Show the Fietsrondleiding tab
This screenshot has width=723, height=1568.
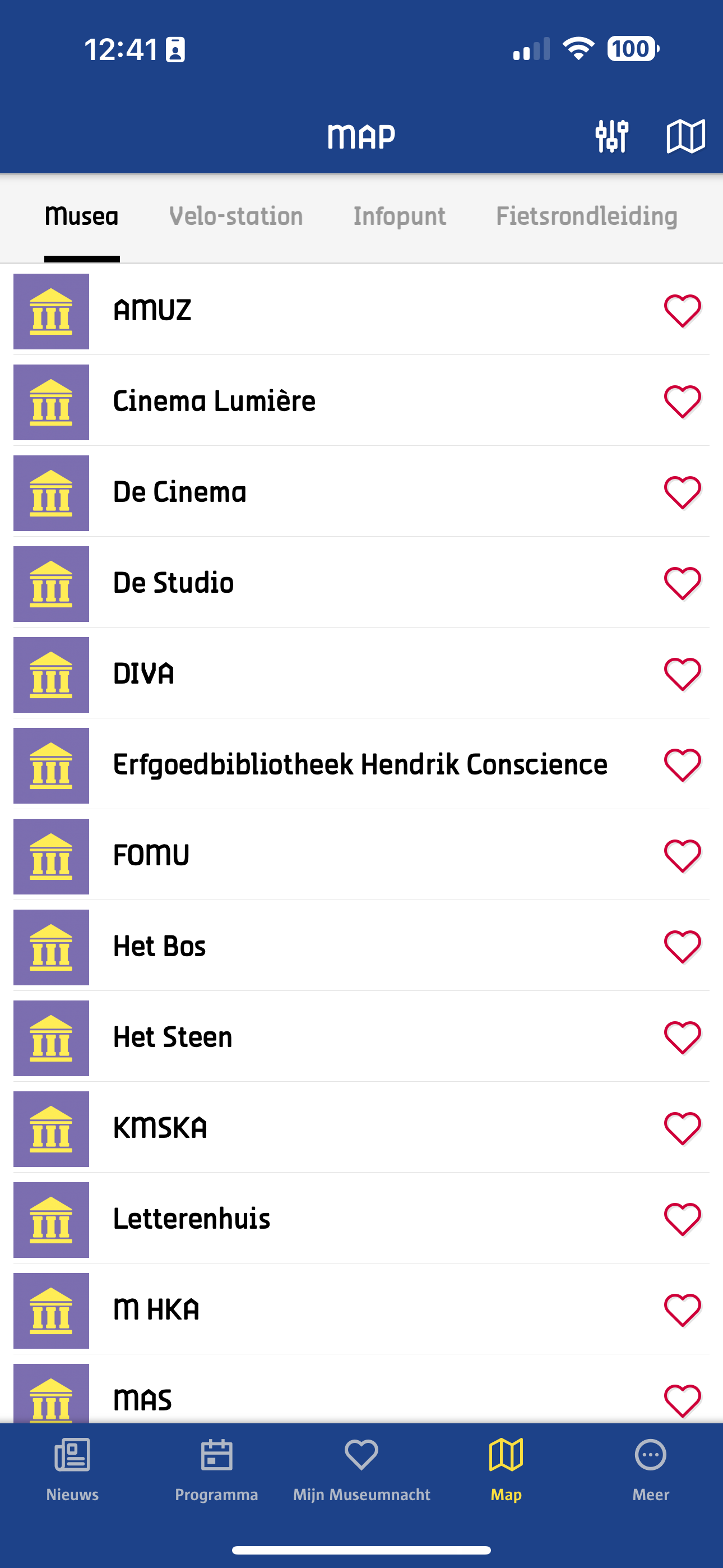pos(586,216)
